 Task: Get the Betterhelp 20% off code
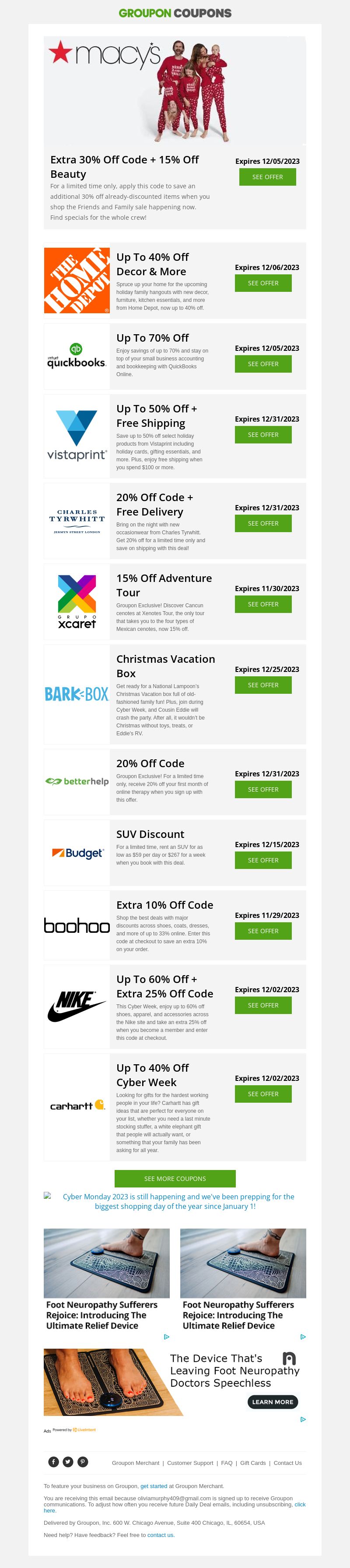pyautogui.click(x=263, y=789)
